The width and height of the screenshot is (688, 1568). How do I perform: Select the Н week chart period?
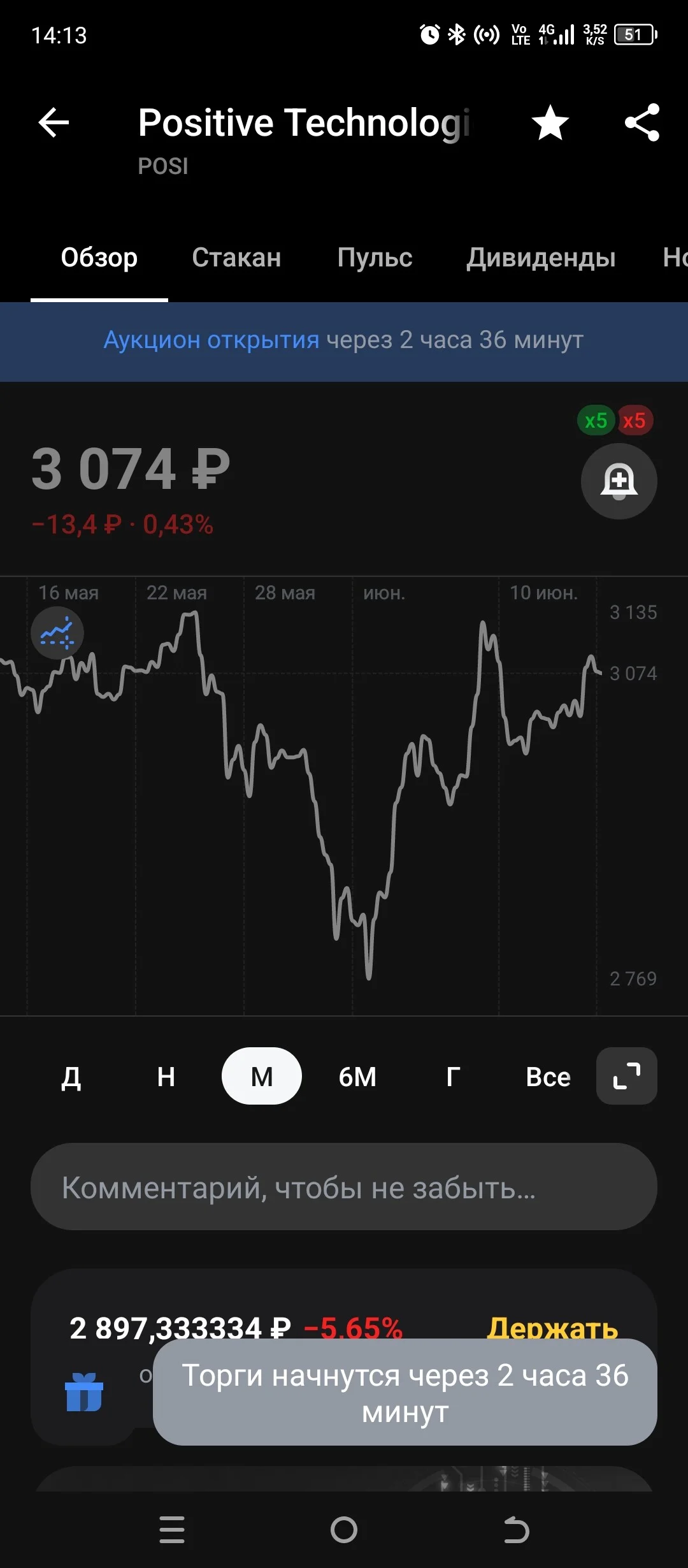(166, 1077)
